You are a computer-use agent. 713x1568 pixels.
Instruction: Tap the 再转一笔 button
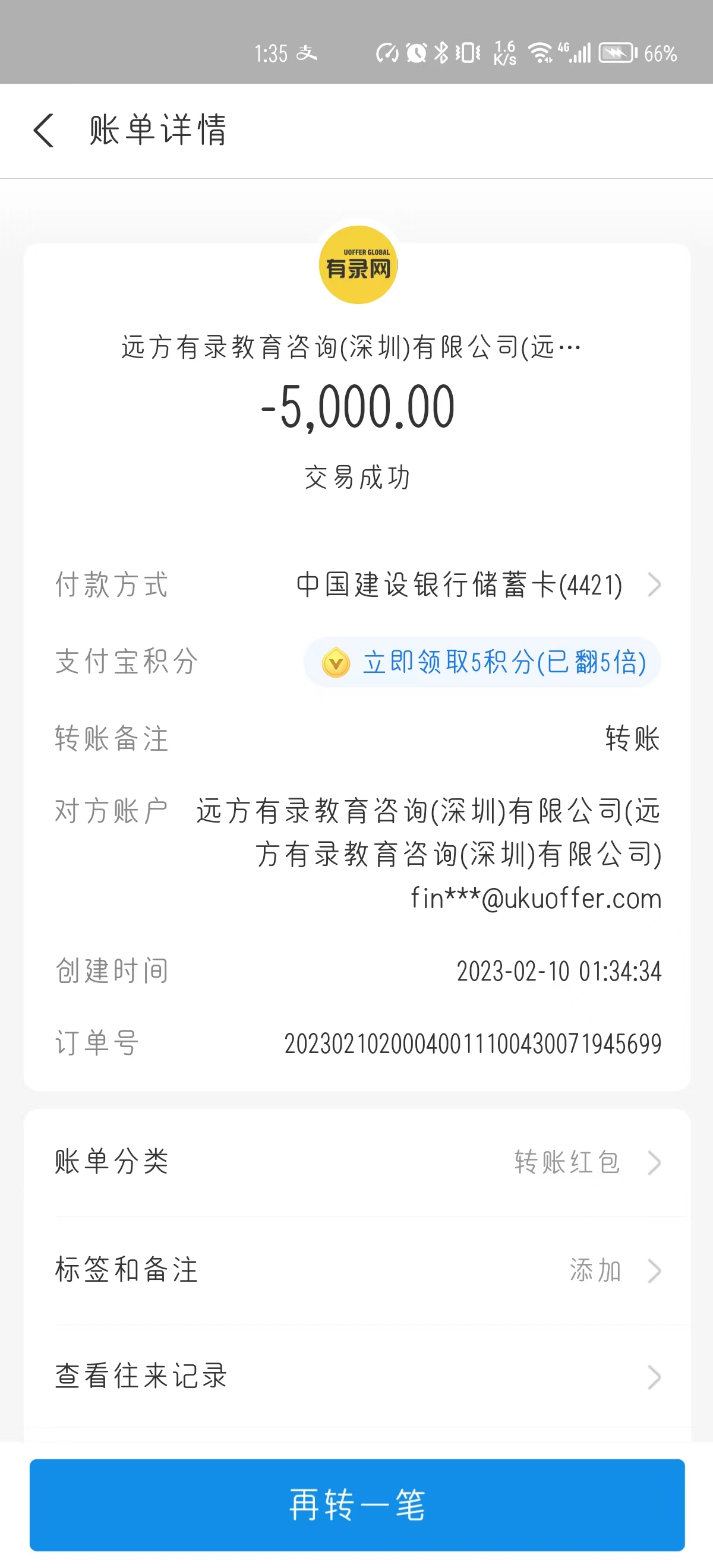(x=357, y=1504)
